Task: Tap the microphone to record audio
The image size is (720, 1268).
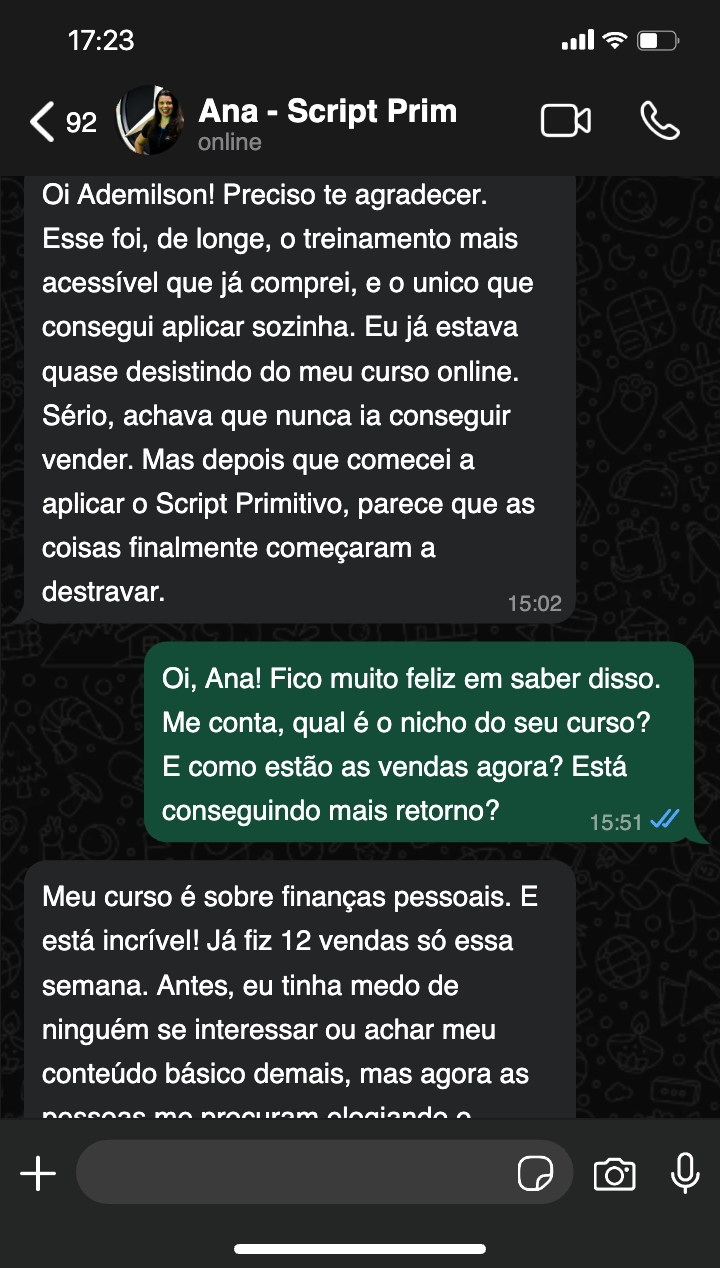Action: 685,1173
